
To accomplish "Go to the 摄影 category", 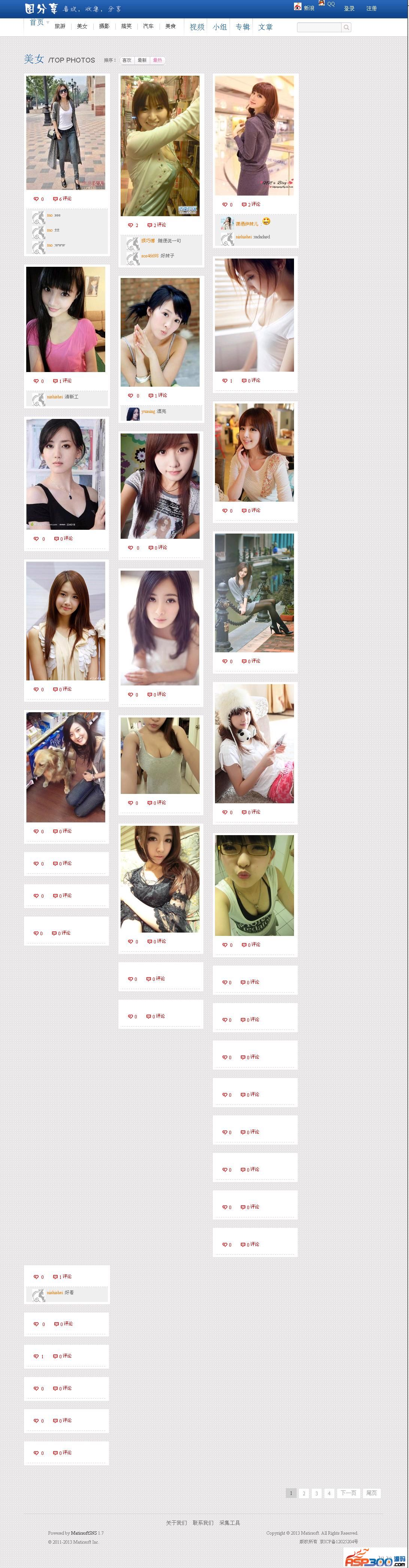I will click(104, 26).
